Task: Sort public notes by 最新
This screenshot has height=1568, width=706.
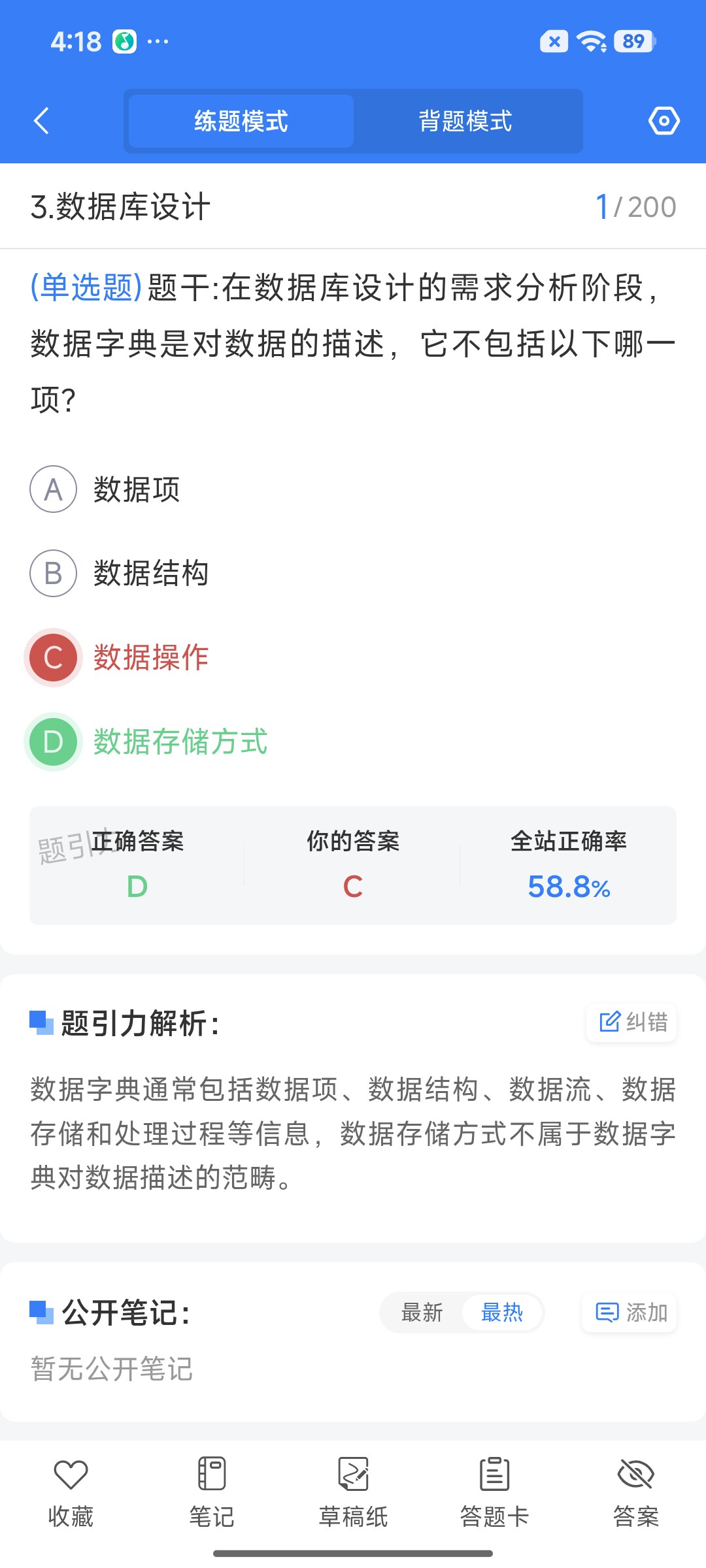Action: pyautogui.click(x=422, y=1313)
